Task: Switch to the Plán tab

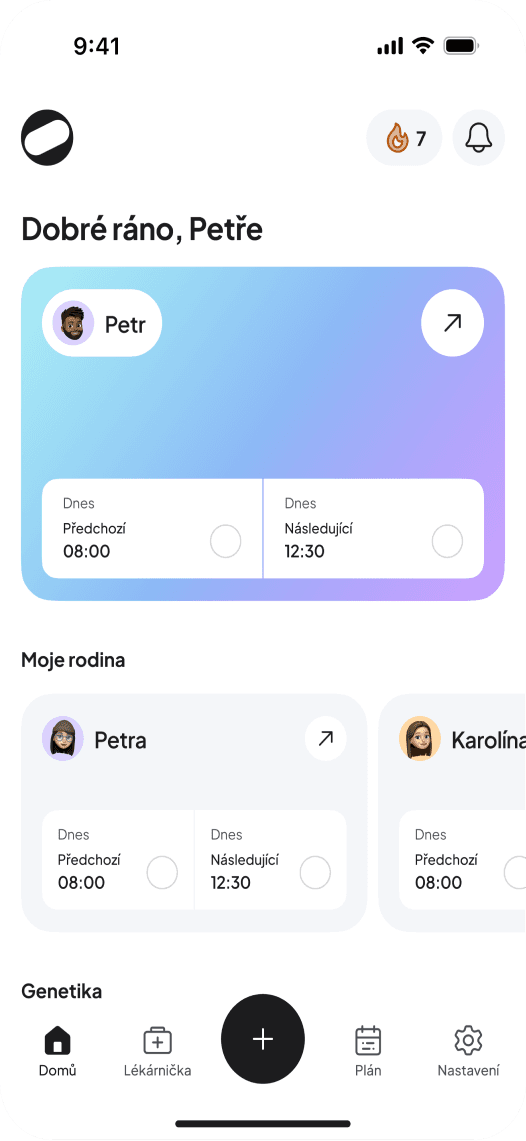Action: click(368, 1051)
